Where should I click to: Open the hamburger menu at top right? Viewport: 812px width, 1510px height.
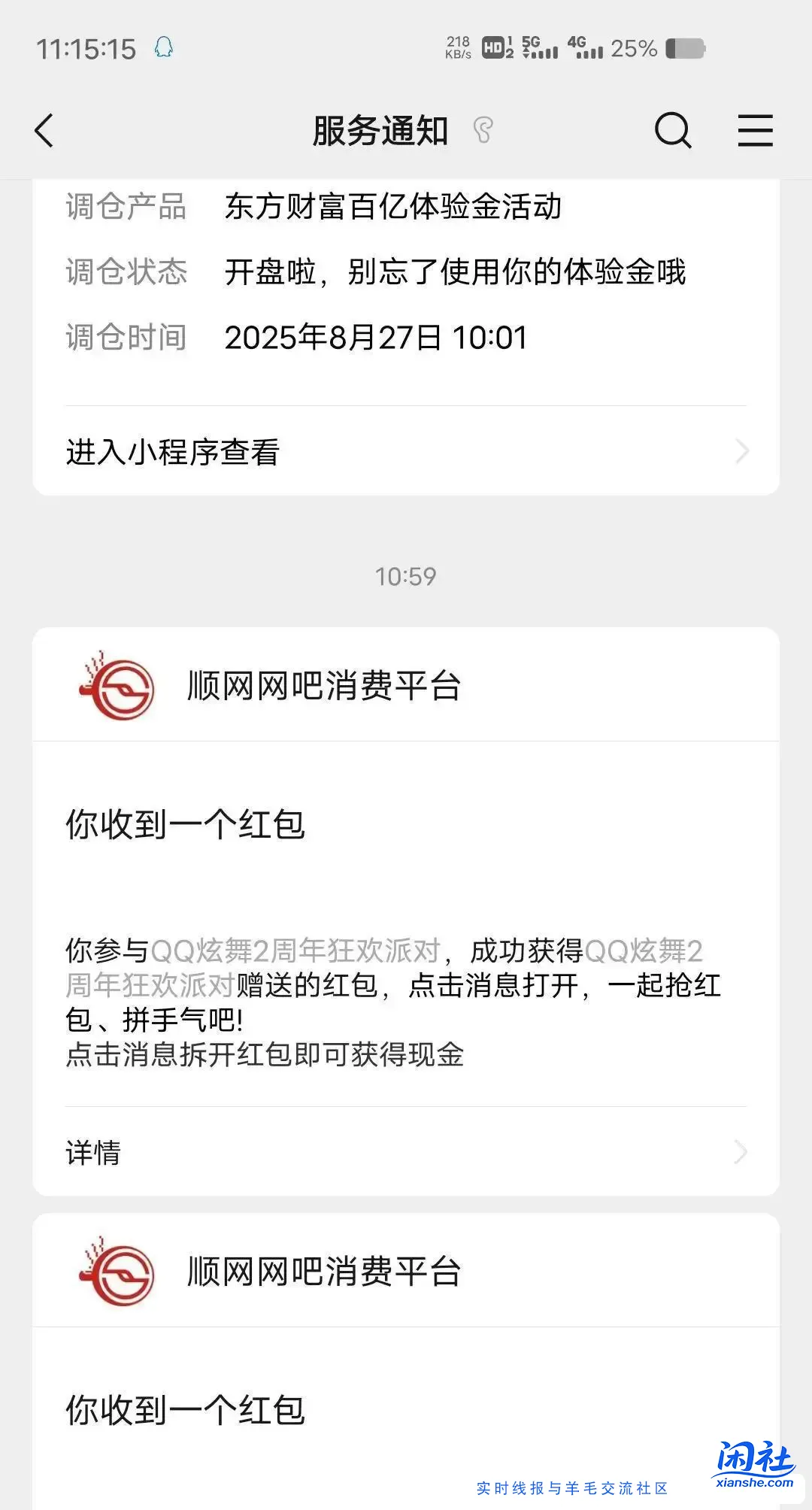755,131
